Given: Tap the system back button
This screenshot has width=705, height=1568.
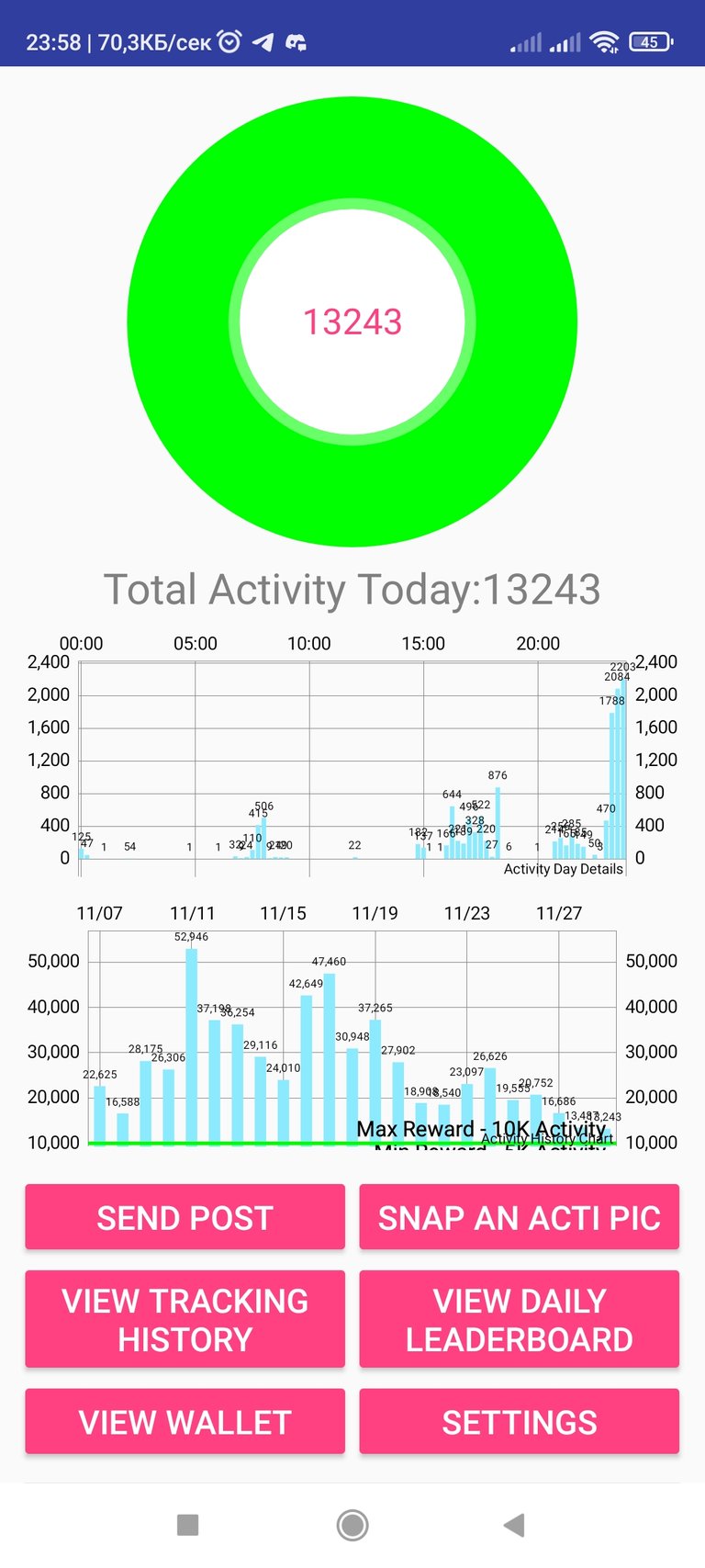Looking at the screenshot, I should [x=514, y=1525].
